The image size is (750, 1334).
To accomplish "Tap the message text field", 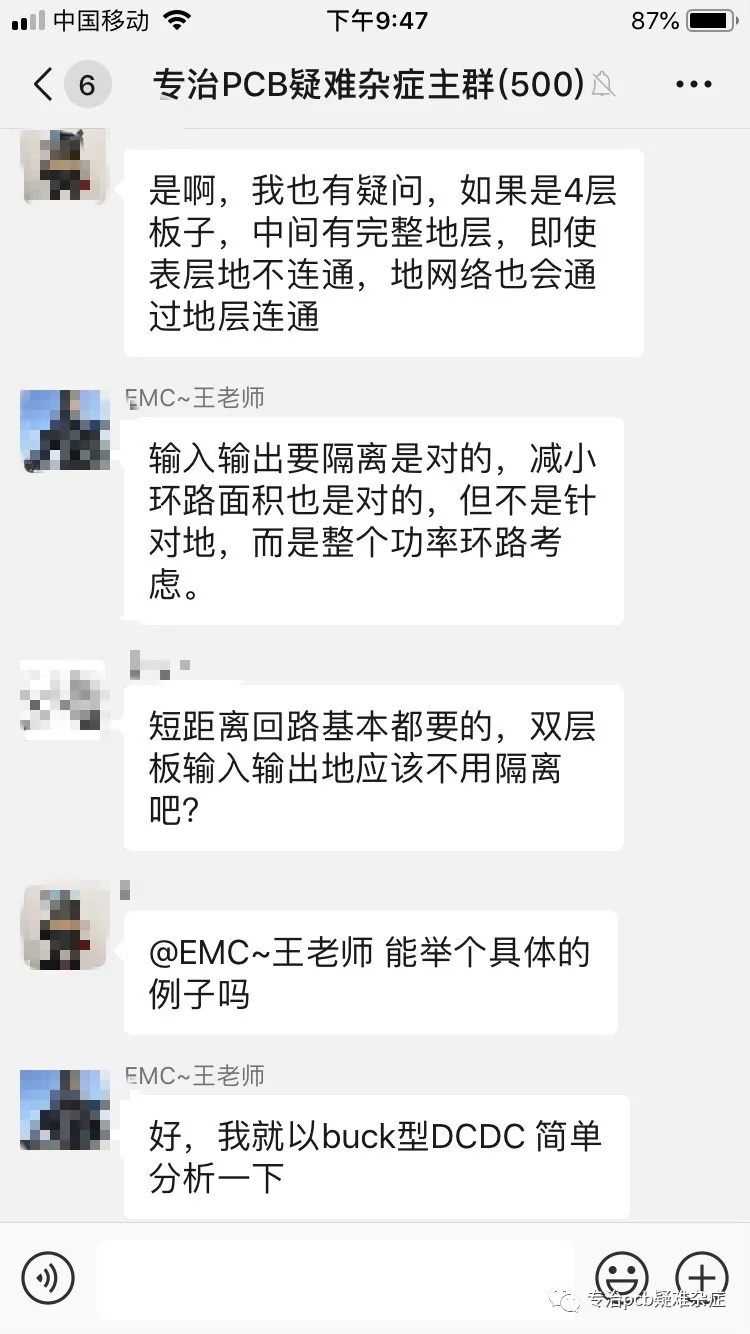I will (x=335, y=1277).
